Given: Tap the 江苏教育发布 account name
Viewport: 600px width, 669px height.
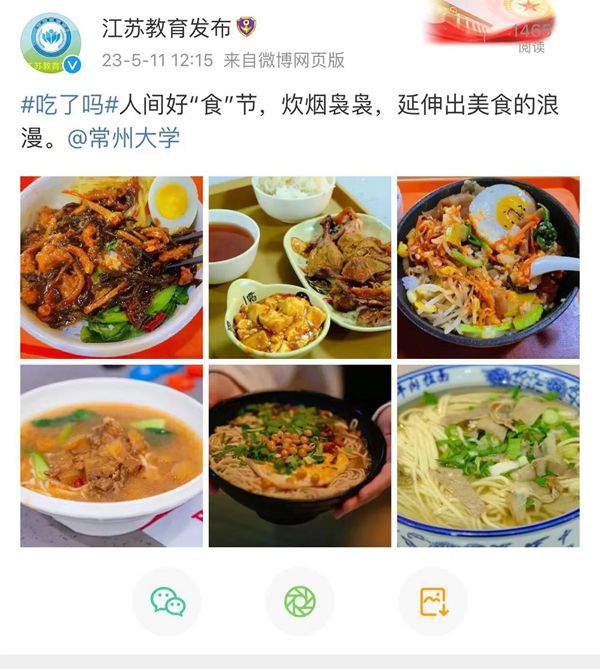Looking at the screenshot, I should (x=165, y=28).
